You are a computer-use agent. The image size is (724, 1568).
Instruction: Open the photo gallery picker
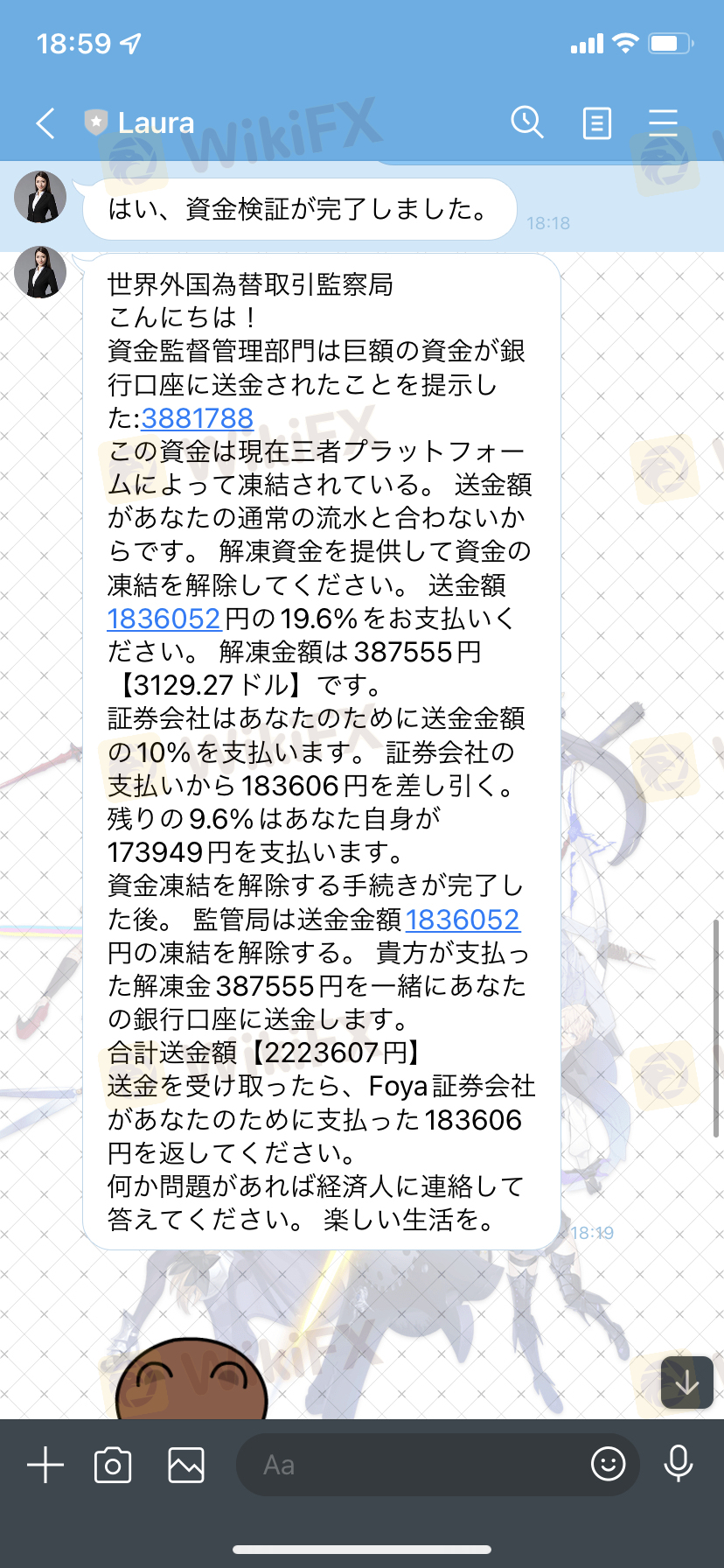[x=186, y=1465]
